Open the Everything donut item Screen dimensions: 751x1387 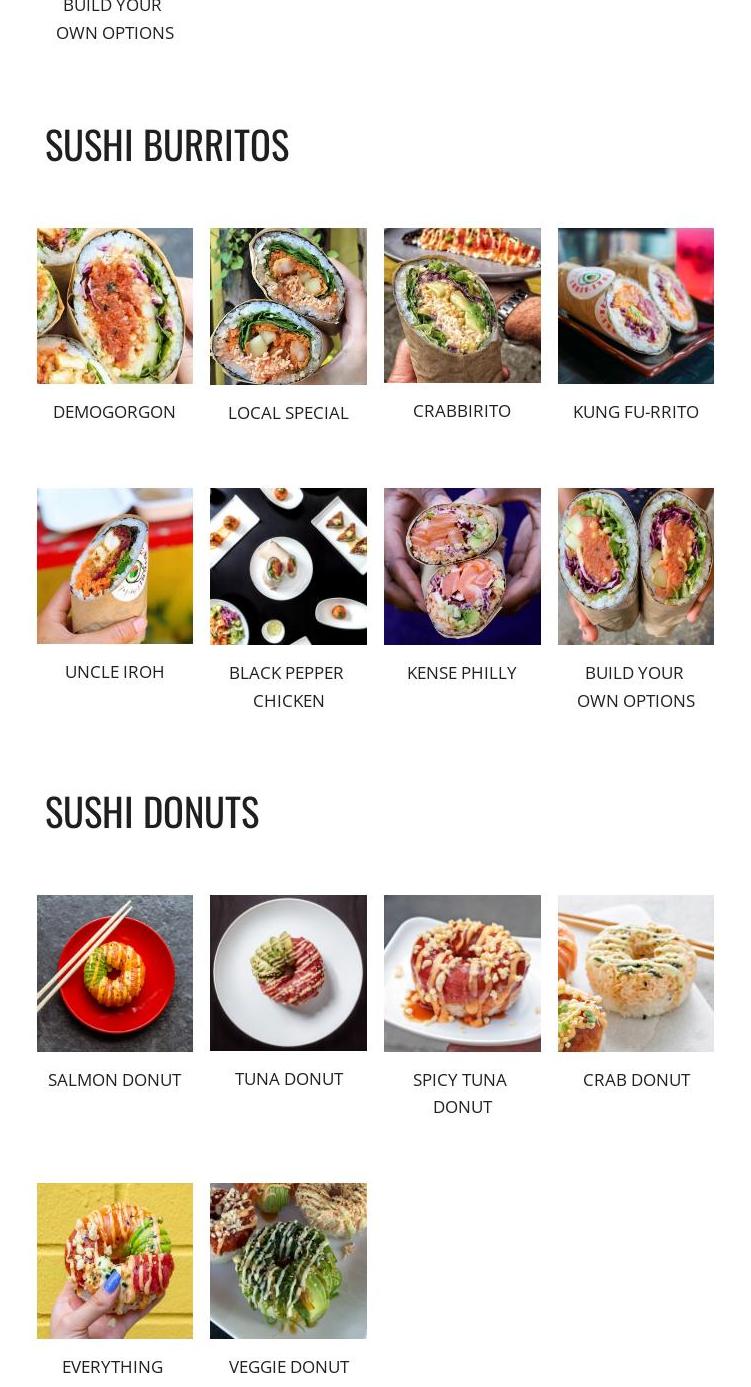115,1260
